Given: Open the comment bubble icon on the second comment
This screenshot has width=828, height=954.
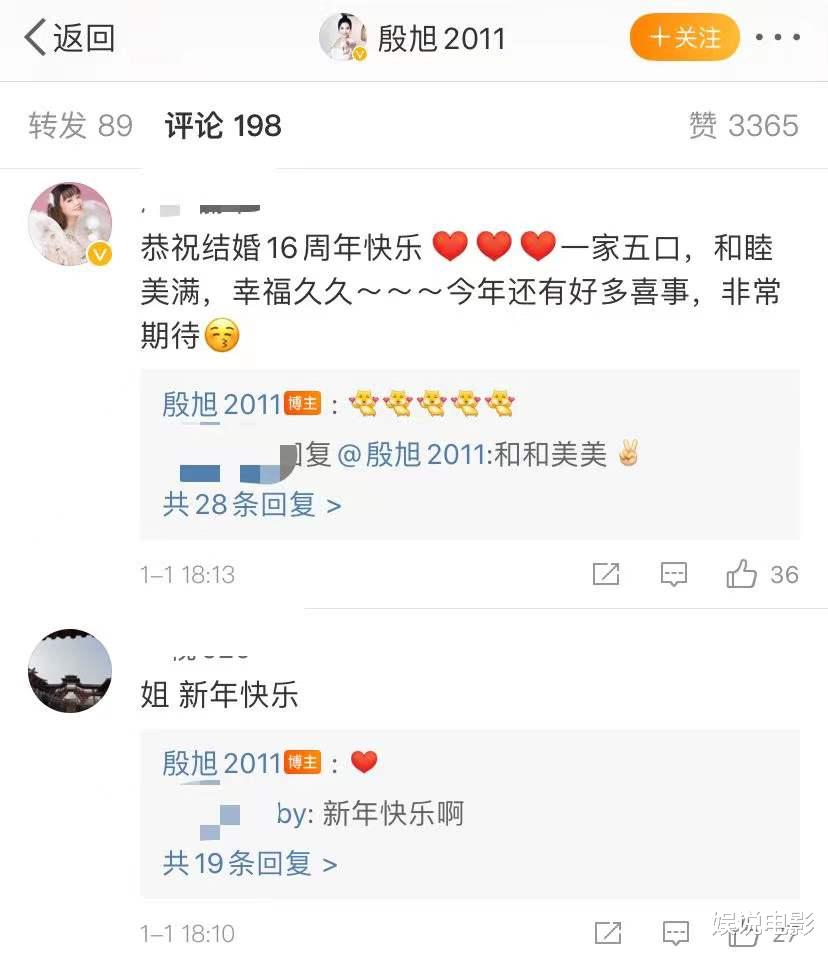Looking at the screenshot, I should point(674,933).
